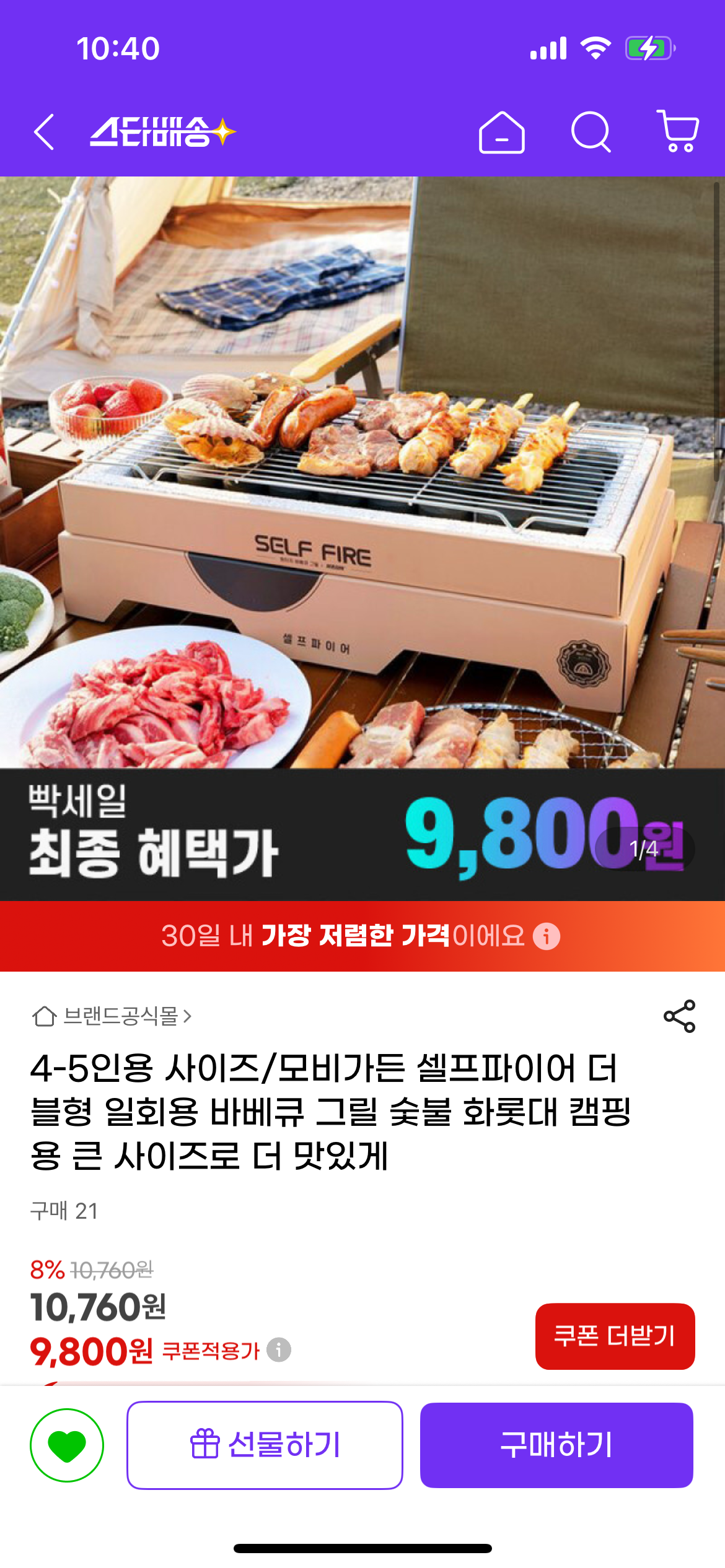Viewport: 725px width, 1568px height.
Task: Share this product
Action: (x=679, y=1016)
